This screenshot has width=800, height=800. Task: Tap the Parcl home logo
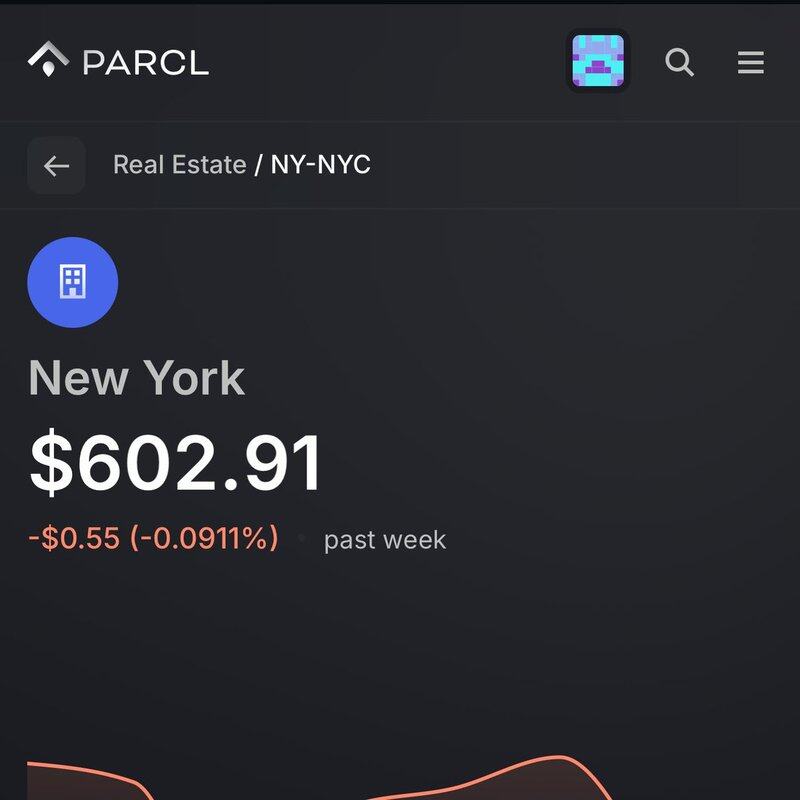click(x=118, y=61)
